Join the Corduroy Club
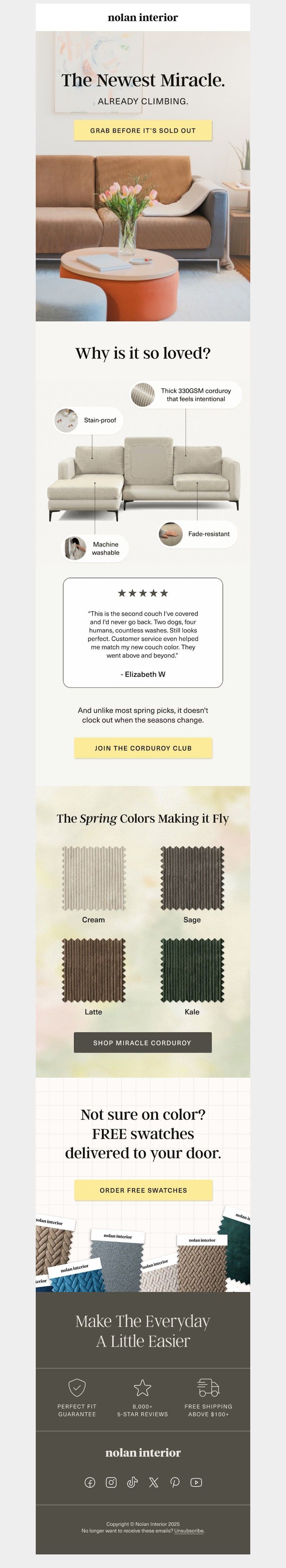This screenshot has width=286, height=1568. click(x=143, y=748)
